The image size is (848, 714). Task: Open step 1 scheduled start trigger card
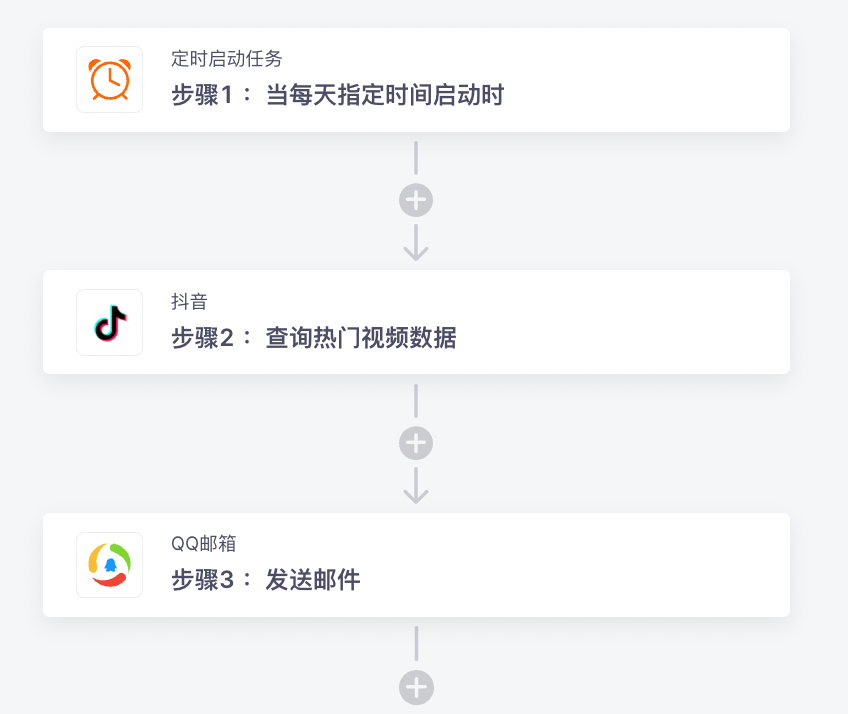click(x=416, y=80)
